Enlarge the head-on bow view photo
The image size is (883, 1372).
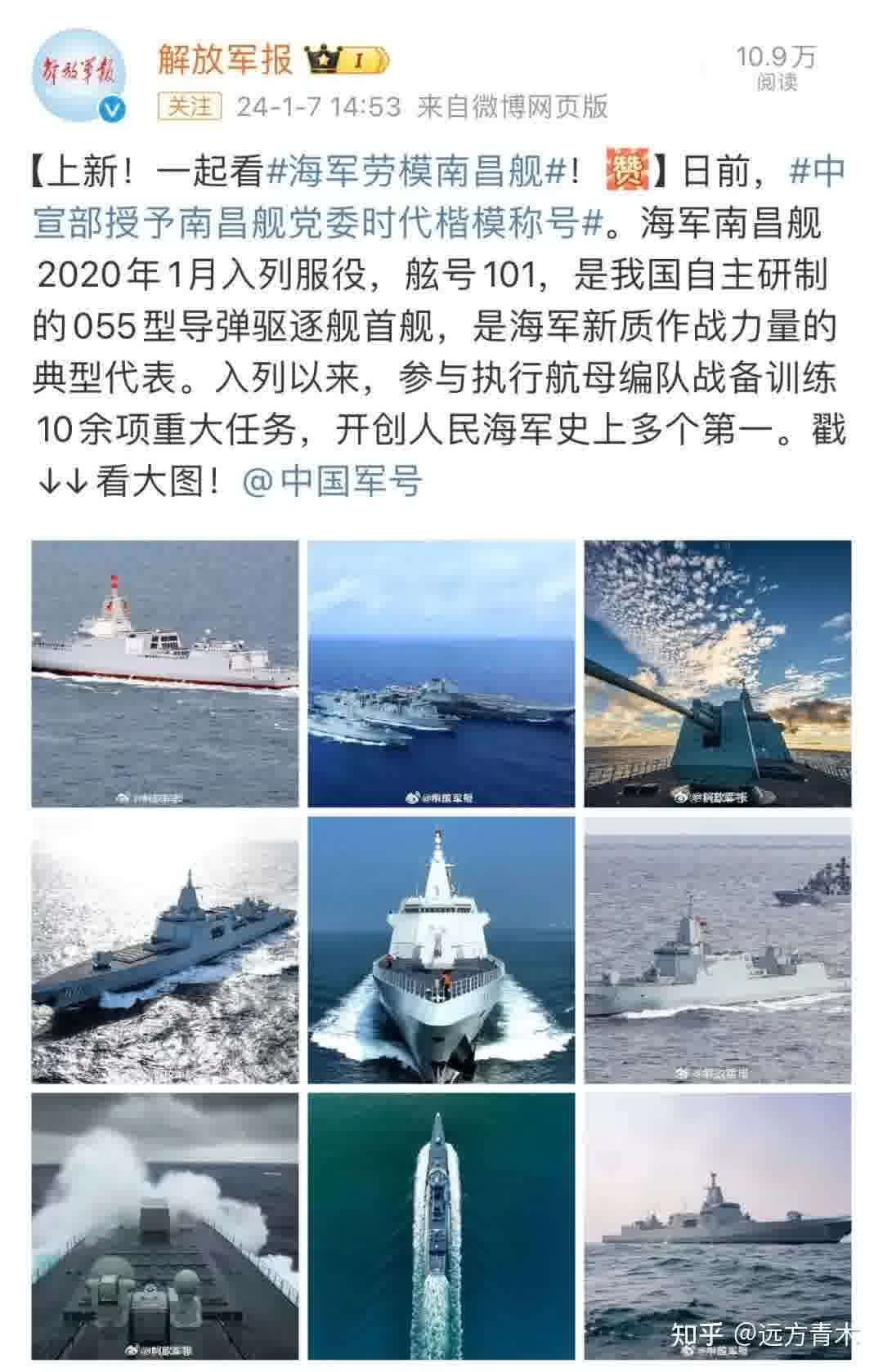[441, 950]
